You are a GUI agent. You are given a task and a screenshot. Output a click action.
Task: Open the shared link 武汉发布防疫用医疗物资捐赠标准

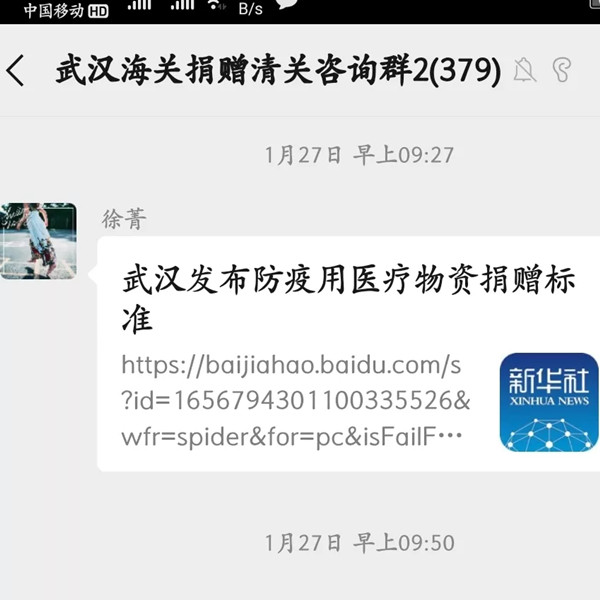[x=349, y=353]
